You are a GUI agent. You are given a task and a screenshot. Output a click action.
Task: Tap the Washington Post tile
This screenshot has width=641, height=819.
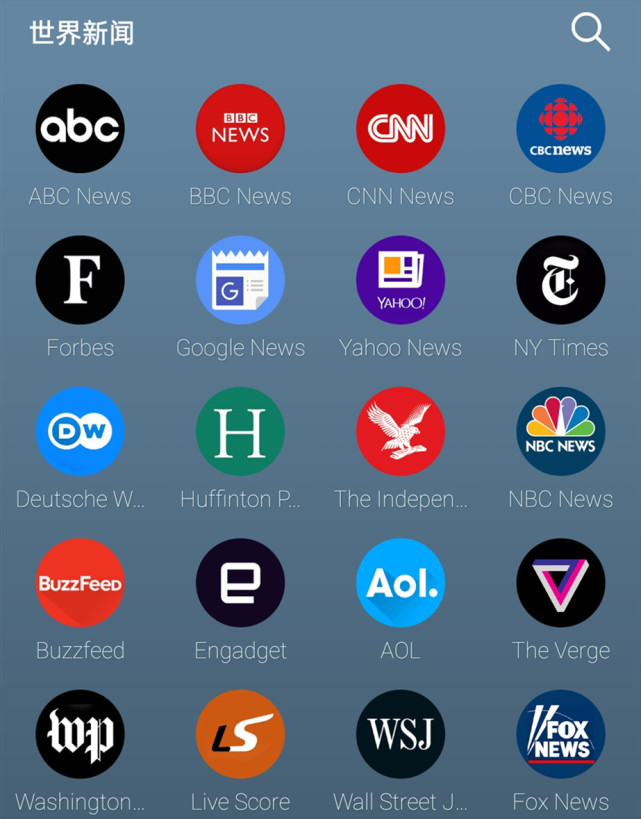coord(80,734)
